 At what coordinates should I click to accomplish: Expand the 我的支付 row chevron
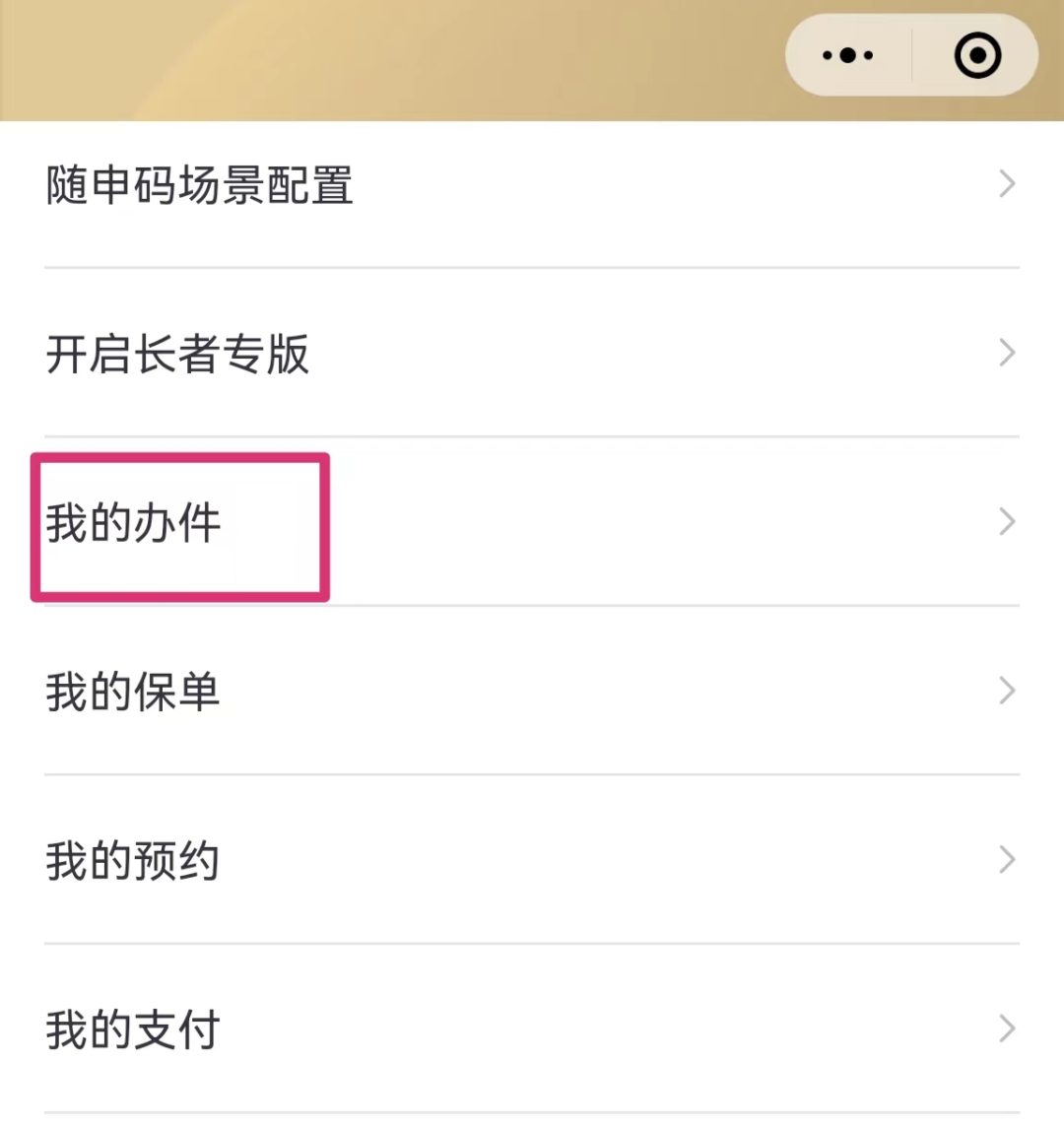tap(1006, 1028)
